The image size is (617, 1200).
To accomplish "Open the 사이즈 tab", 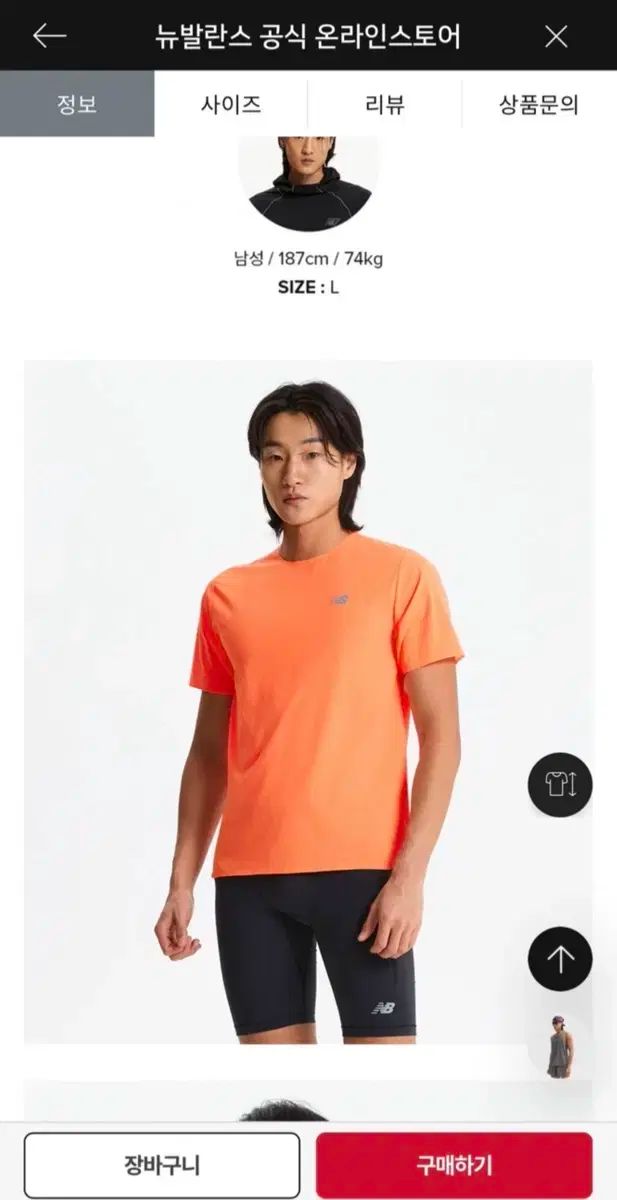I will [231, 104].
